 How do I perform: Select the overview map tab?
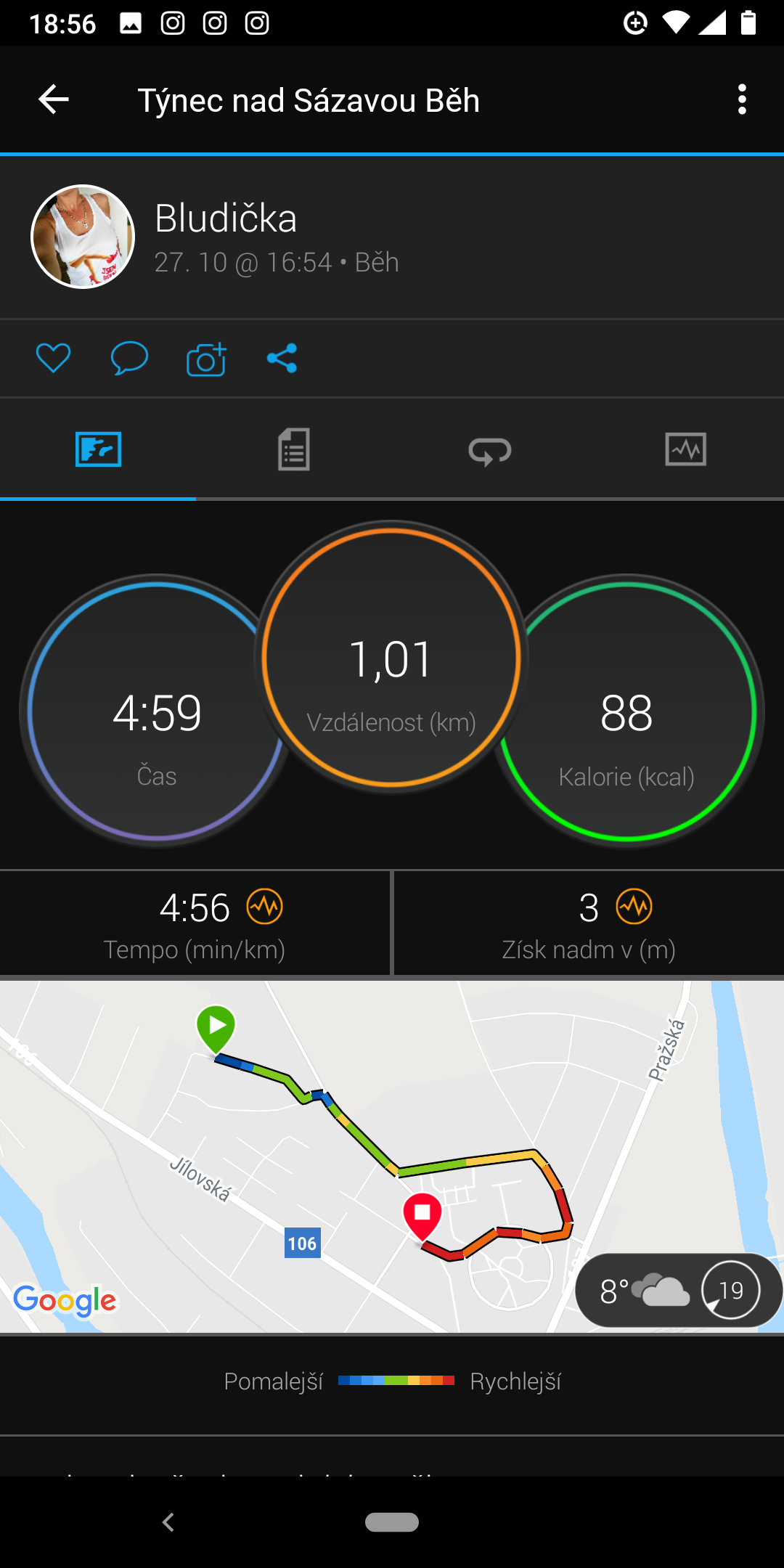coord(98,449)
